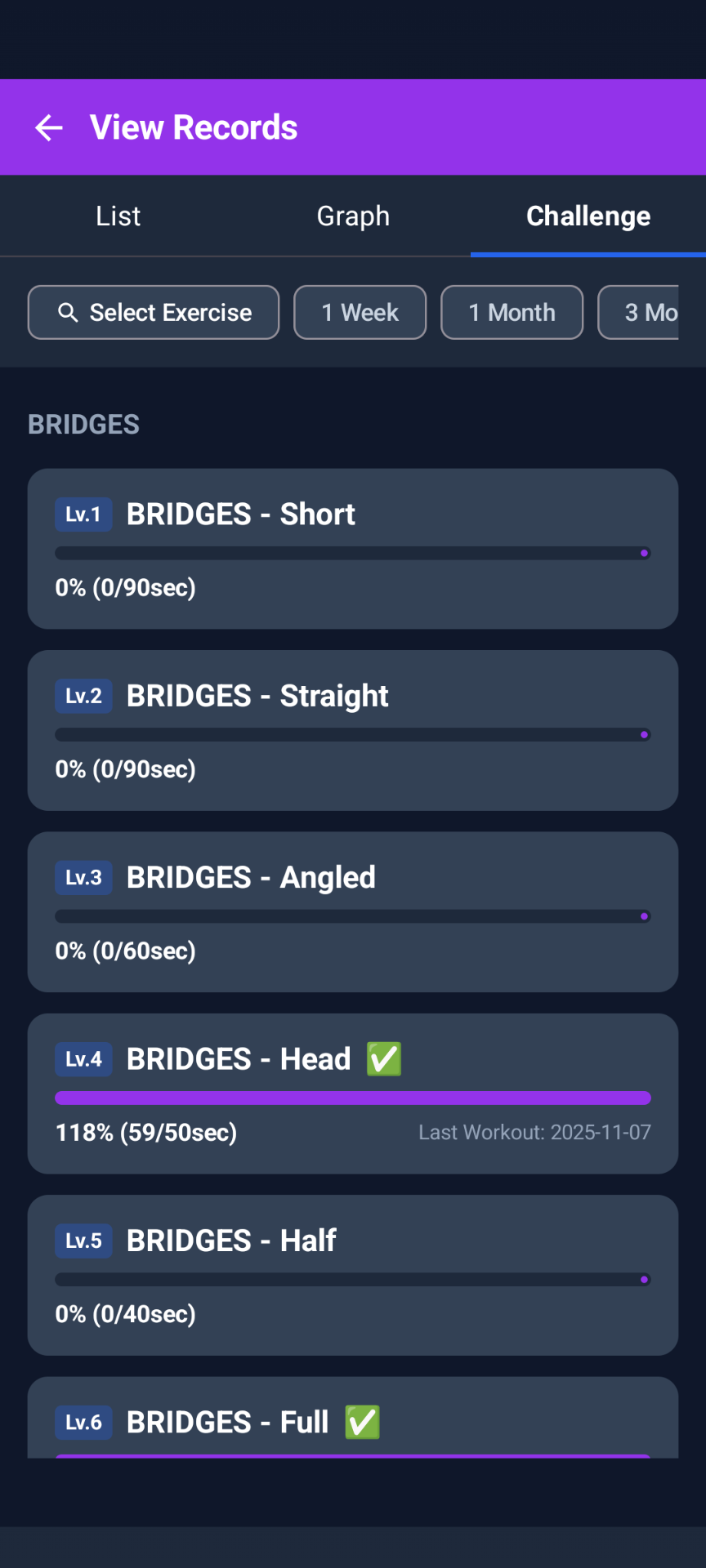The image size is (706, 1568).
Task: Switch to the List tab
Action: [x=118, y=216]
